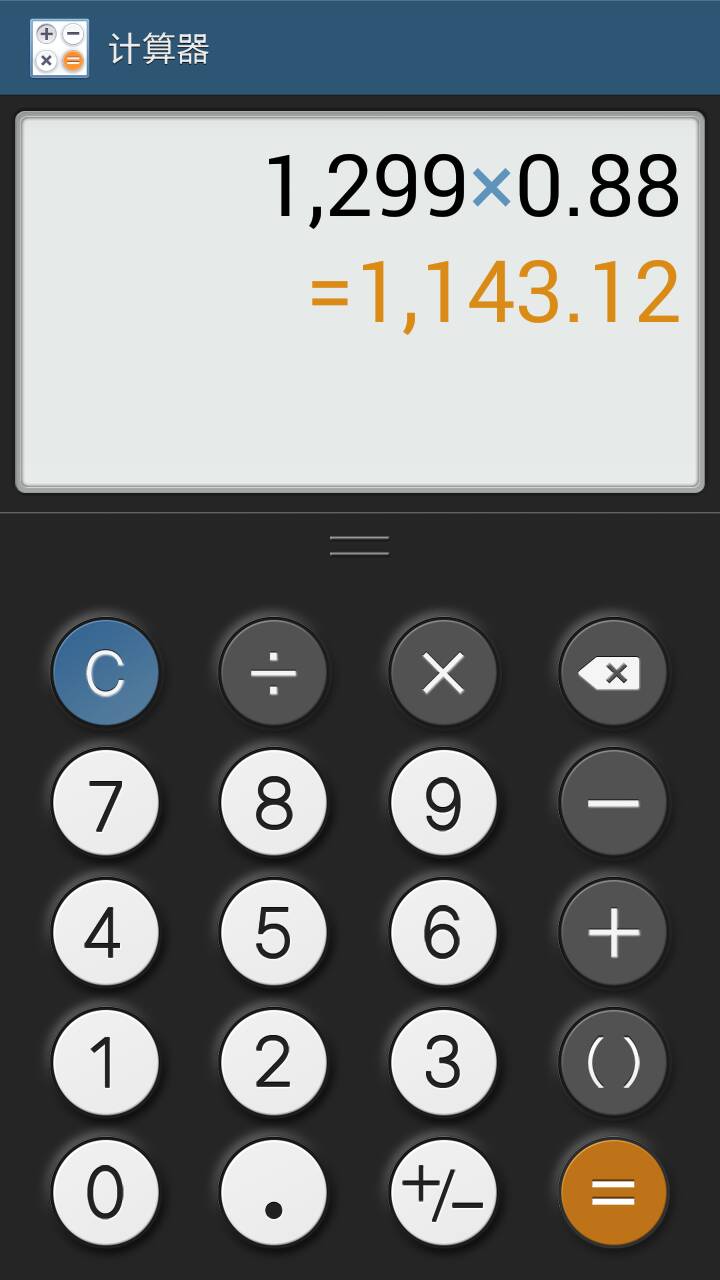Enter the digit 3

pyautogui.click(x=444, y=1063)
